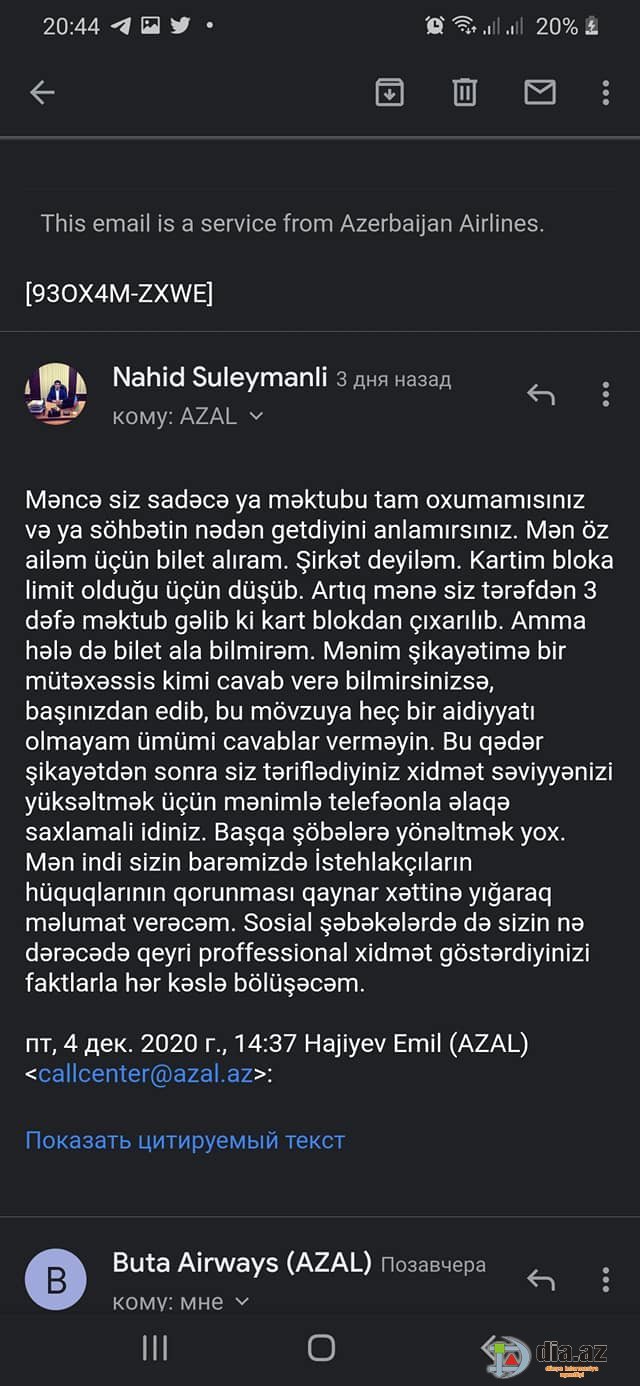Open options menu for Buta Airways message
640x1386 pixels.
(x=605, y=1279)
